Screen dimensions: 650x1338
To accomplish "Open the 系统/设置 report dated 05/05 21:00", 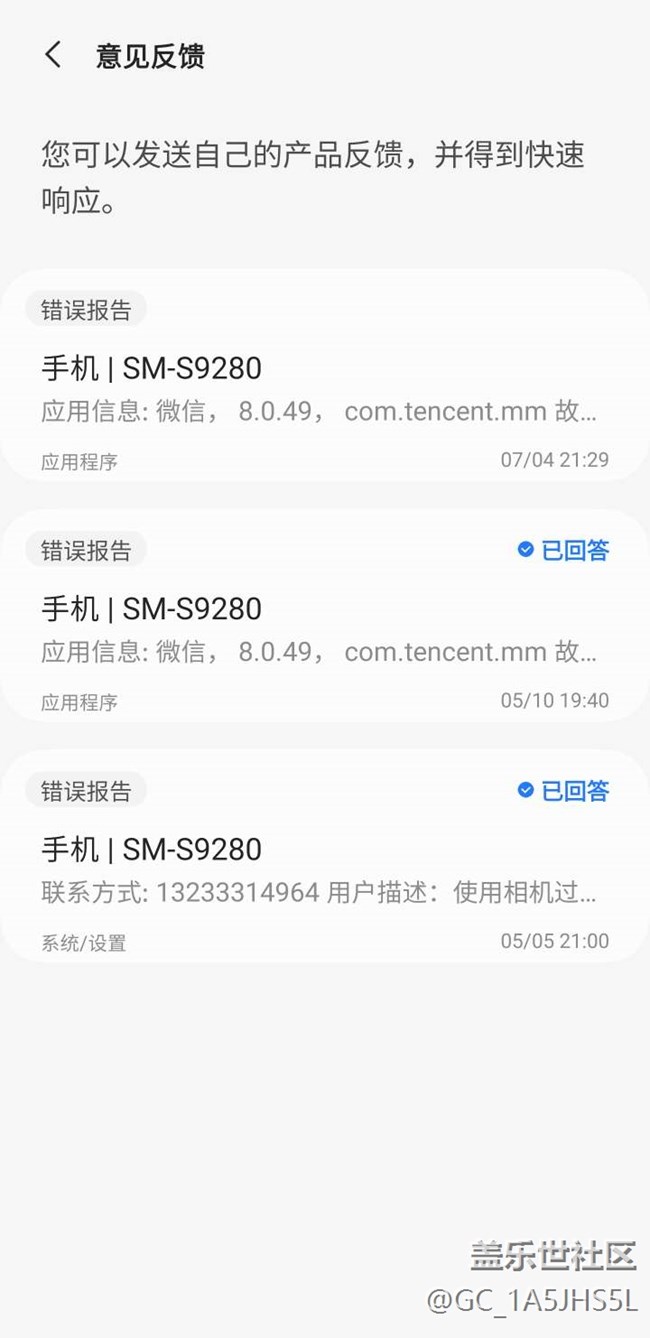I will [x=325, y=856].
